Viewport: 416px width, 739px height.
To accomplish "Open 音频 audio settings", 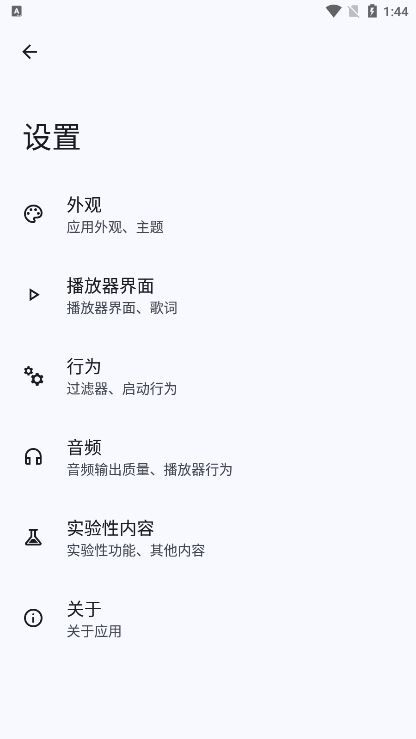I will [208, 457].
